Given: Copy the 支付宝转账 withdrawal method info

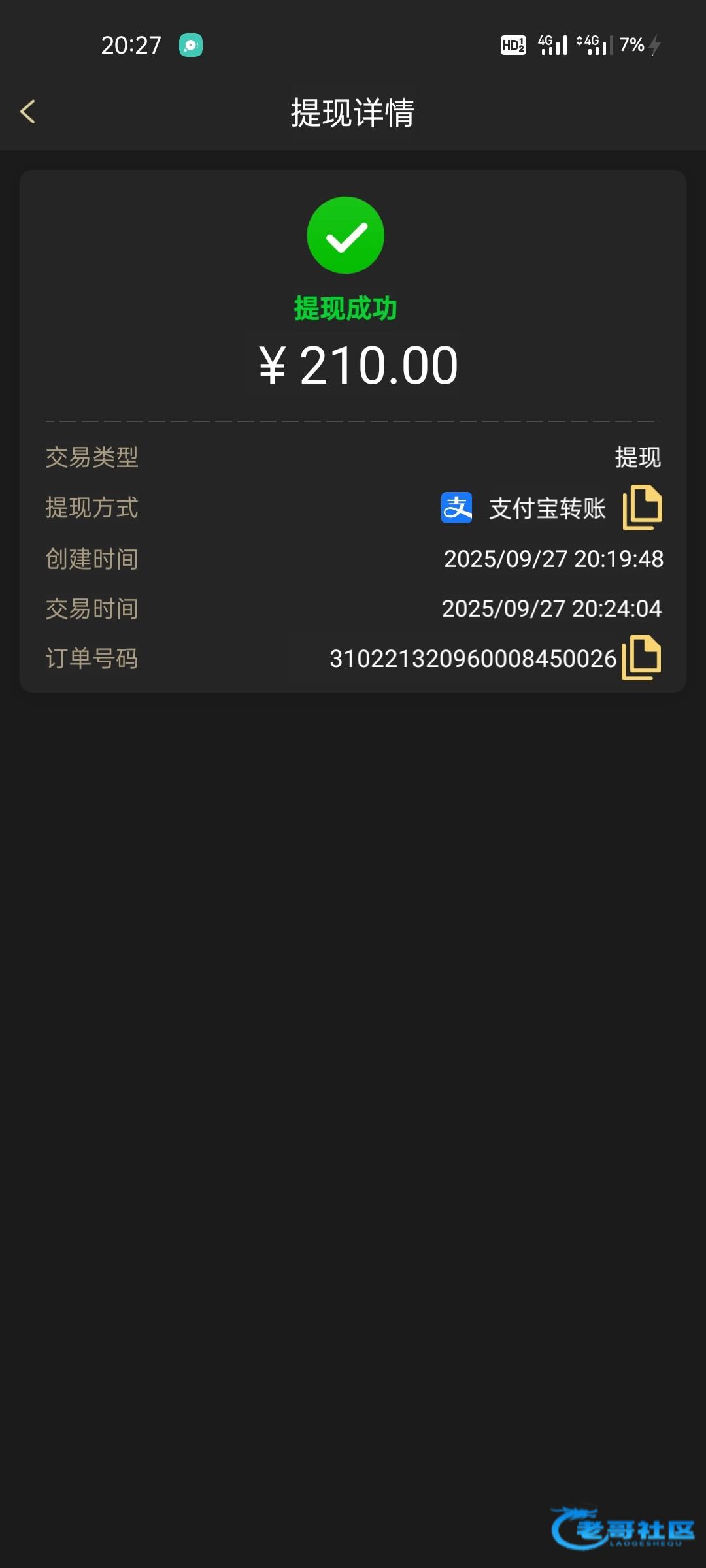Looking at the screenshot, I should pyautogui.click(x=642, y=507).
